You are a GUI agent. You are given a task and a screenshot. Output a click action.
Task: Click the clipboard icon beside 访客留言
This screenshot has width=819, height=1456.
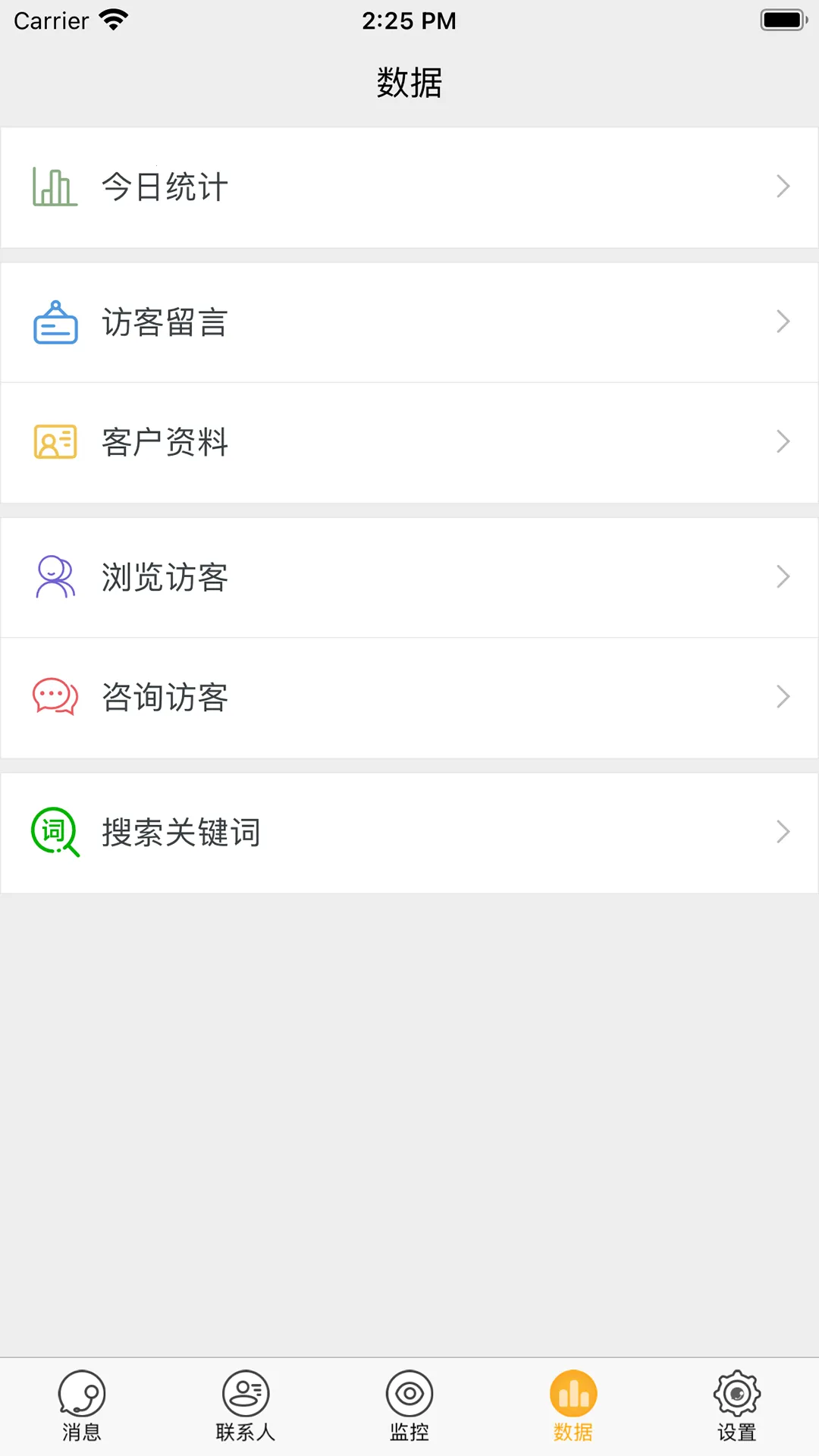coord(53,321)
